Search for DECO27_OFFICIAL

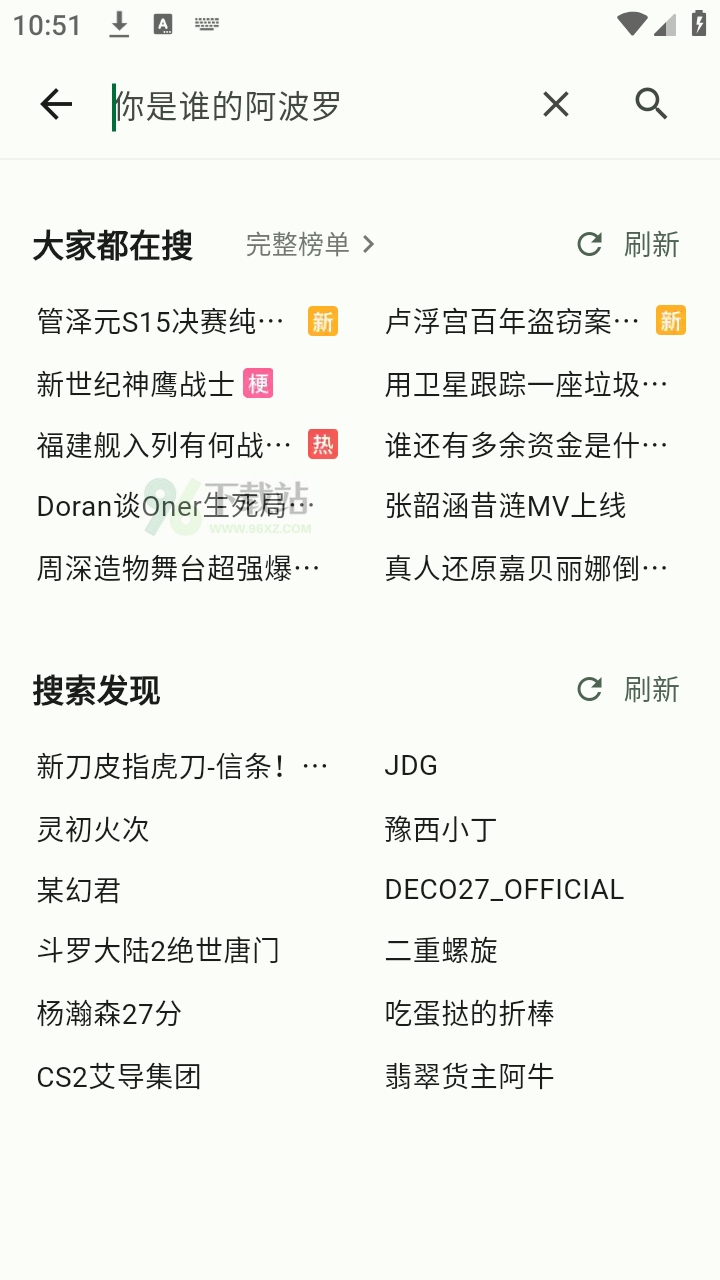click(504, 890)
